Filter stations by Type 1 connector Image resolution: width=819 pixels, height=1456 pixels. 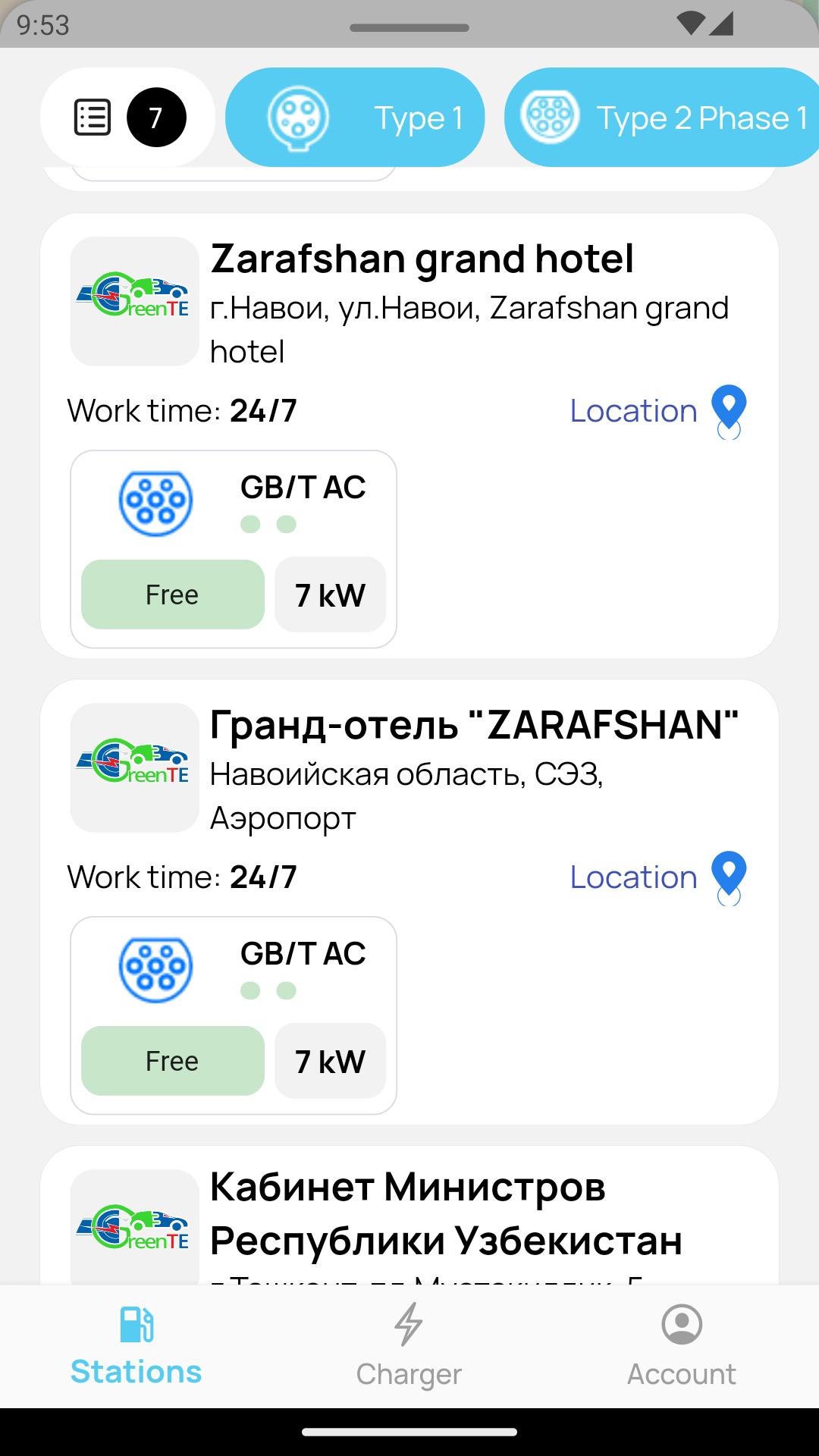pyautogui.click(x=355, y=118)
